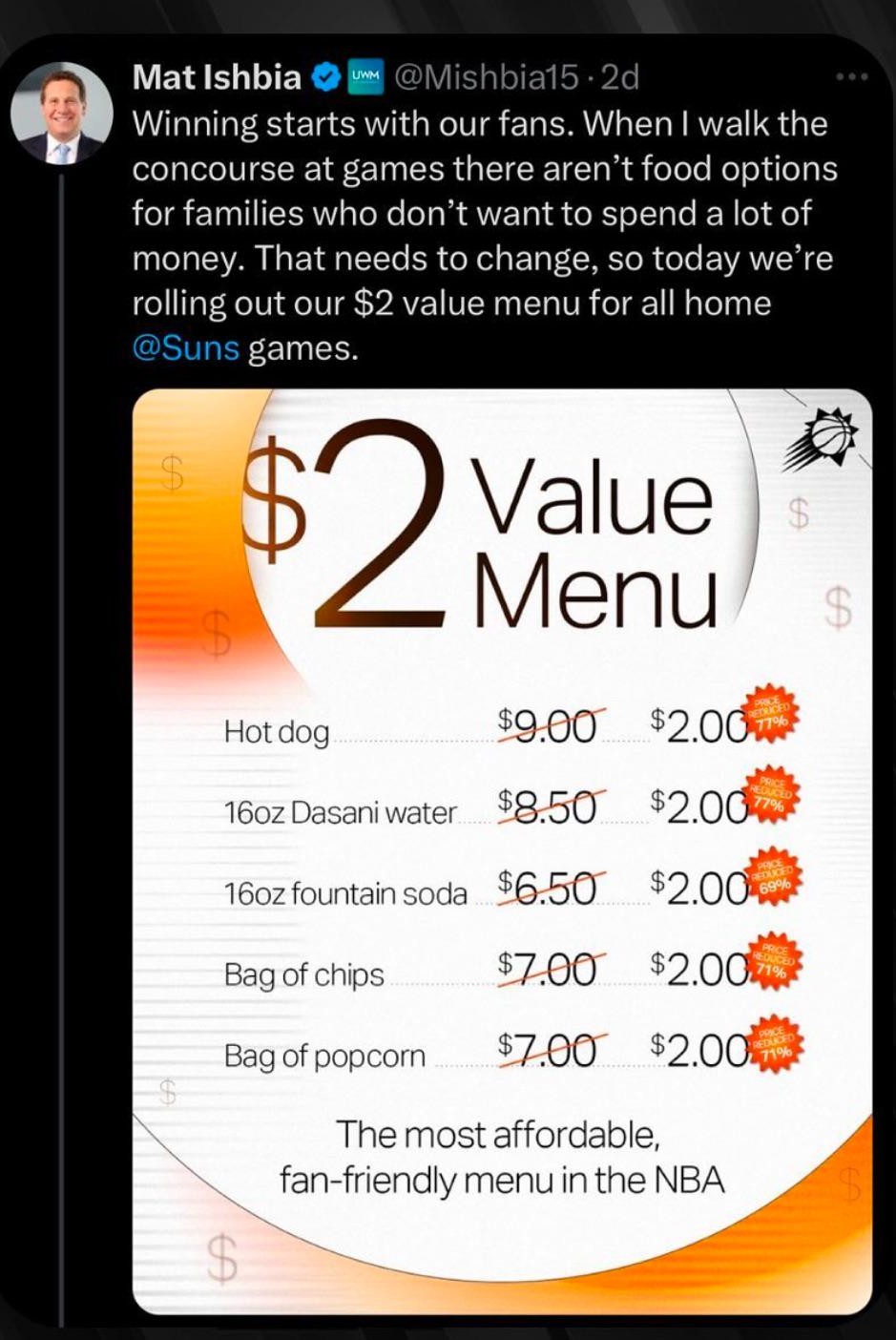The width and height of the screenshot is (896, 1340).
Task: View the $2 Value Menu image
Action: (502, 851)
